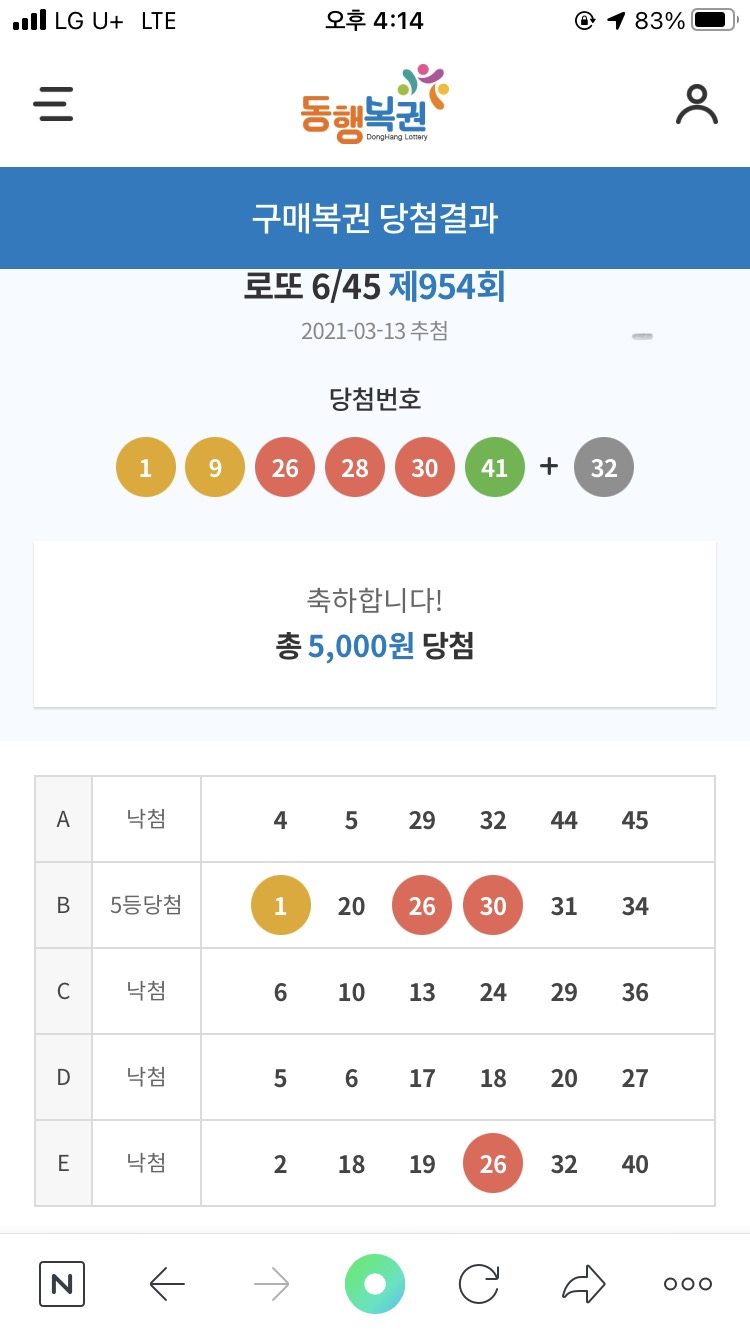Open the hamburger menu
Image resolution: width=750 pixels, height=1334 pixels.
click(53, 104)
